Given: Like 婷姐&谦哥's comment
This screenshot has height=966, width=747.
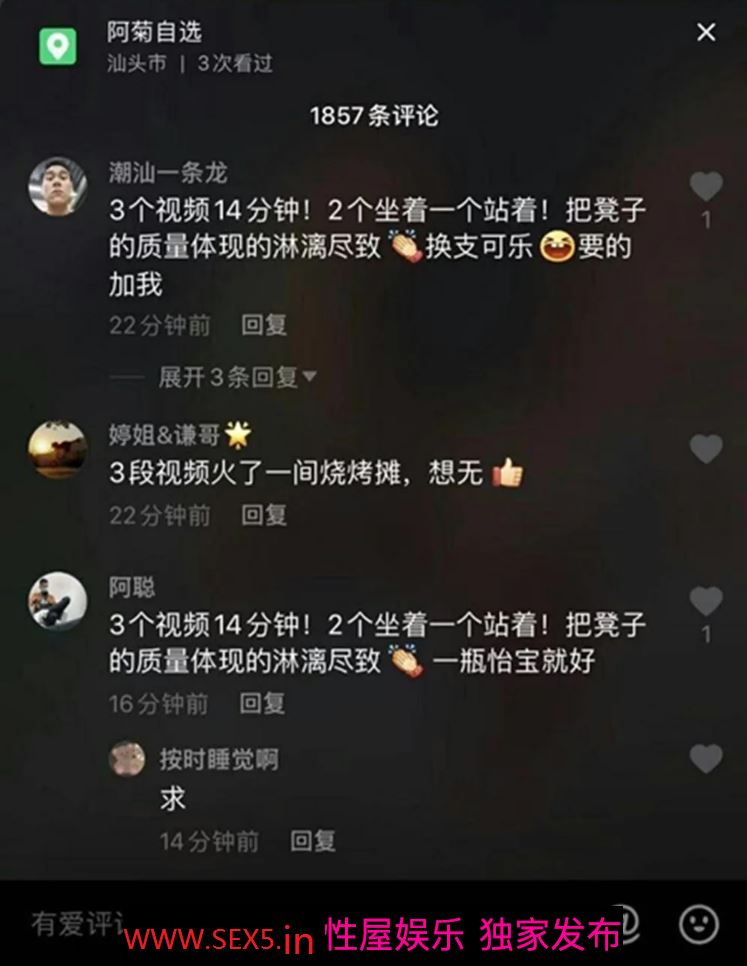Looking at the screenshot, I should point(706,449).
